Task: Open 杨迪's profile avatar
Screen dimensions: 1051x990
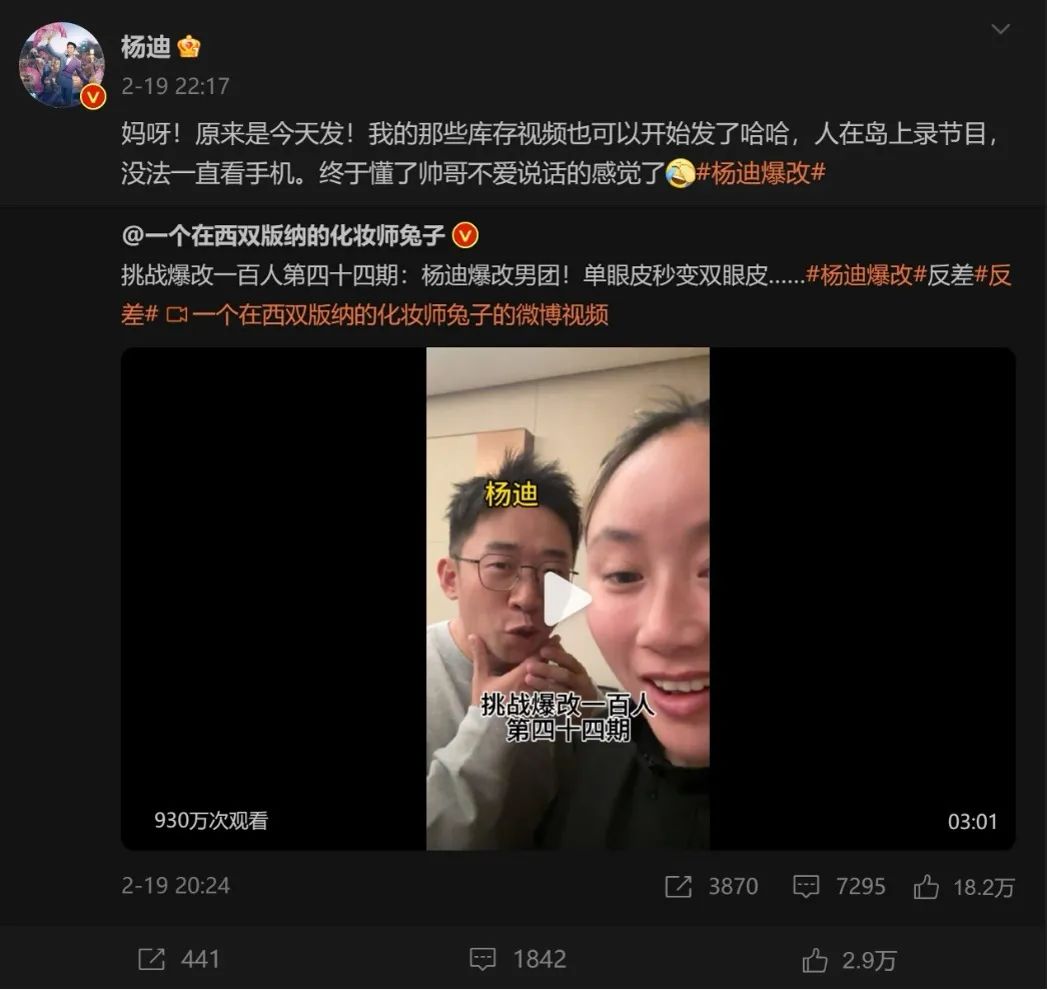Action: click(62, 65)
